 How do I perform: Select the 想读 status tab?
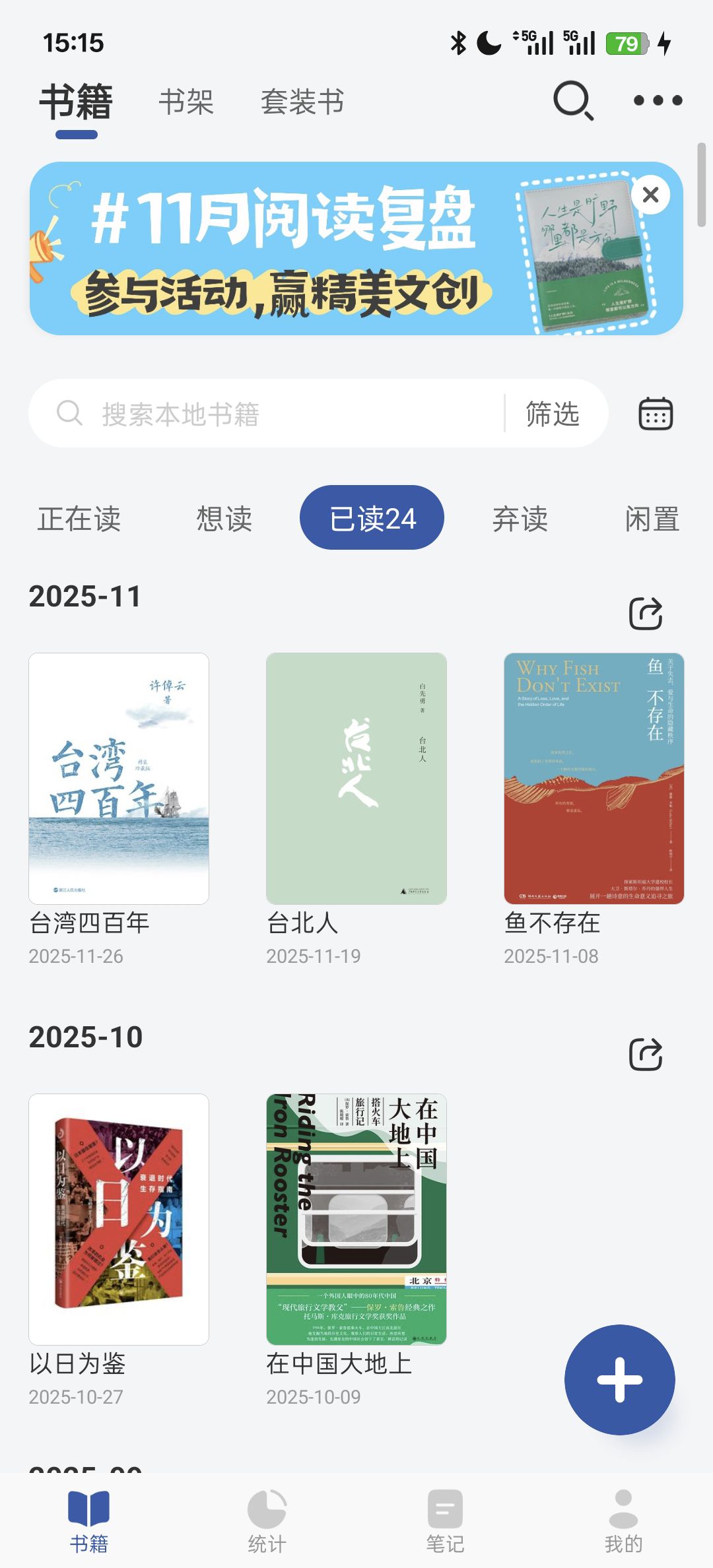coord(224,519)
